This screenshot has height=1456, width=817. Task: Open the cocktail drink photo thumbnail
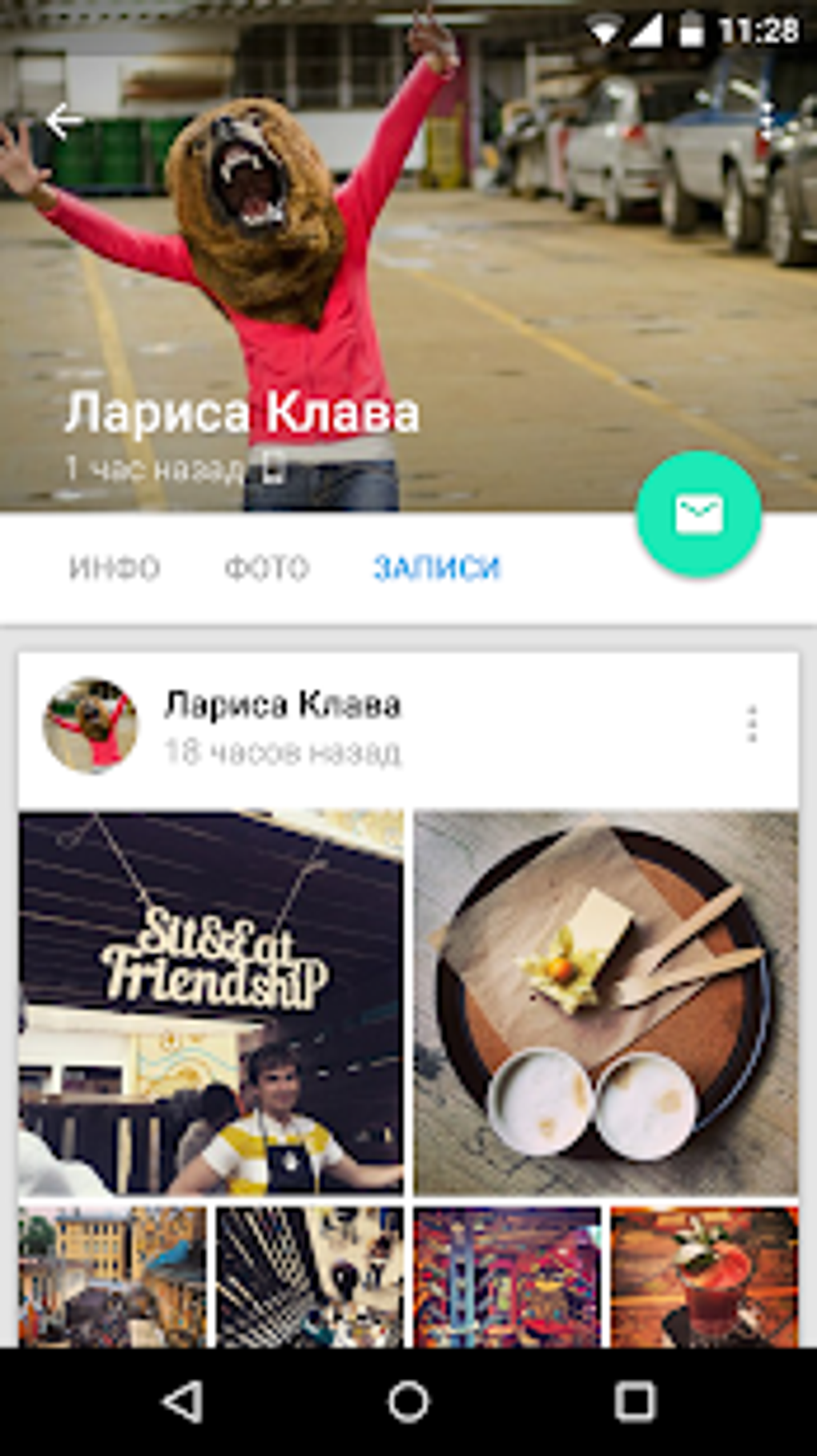point(705,1277)
